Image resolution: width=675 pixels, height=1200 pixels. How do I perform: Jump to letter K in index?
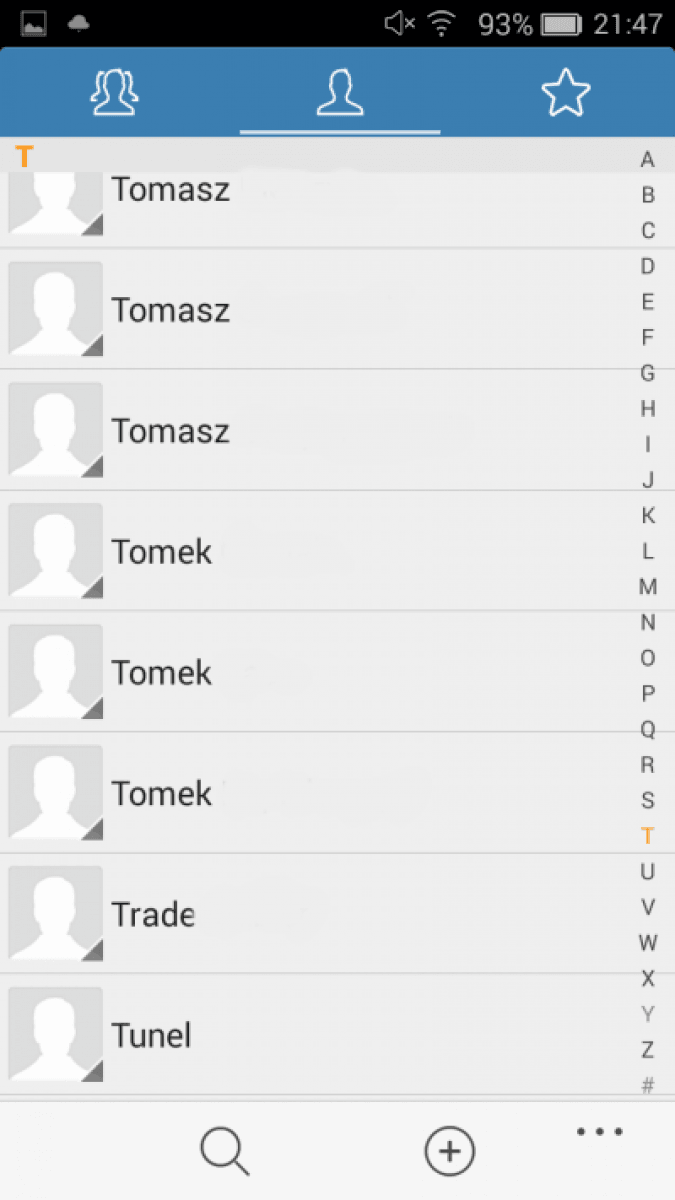(648, 516)
